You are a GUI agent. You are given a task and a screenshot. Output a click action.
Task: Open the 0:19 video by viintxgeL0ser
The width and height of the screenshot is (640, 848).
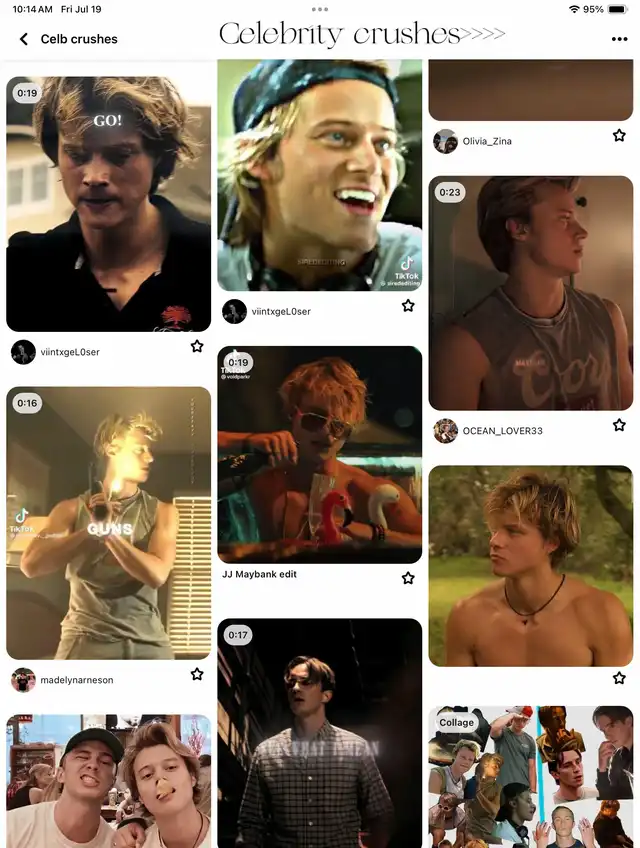point(108,204)
